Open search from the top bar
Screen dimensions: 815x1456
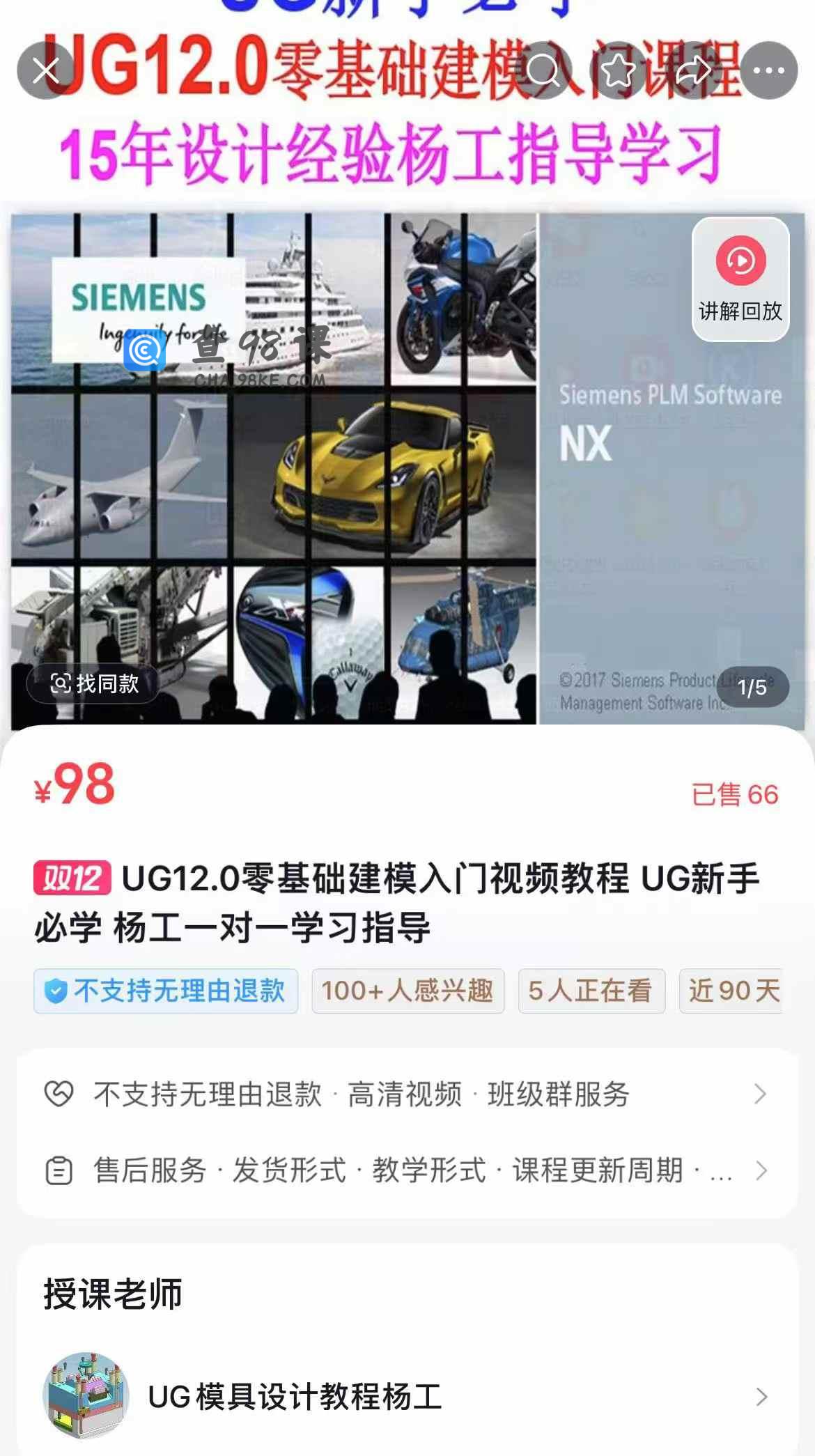point(543,70)
